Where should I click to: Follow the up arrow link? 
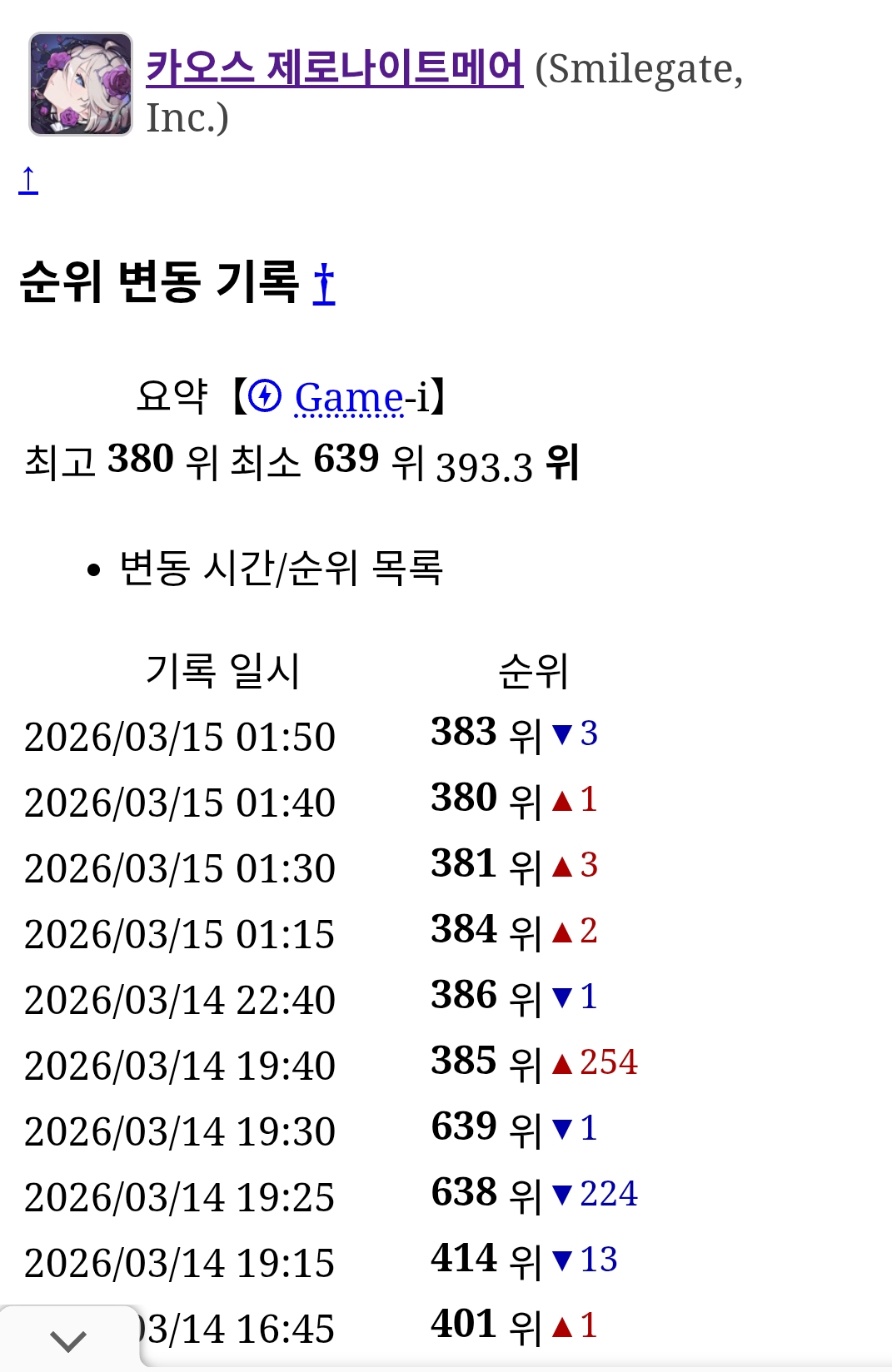click(28, 180)
